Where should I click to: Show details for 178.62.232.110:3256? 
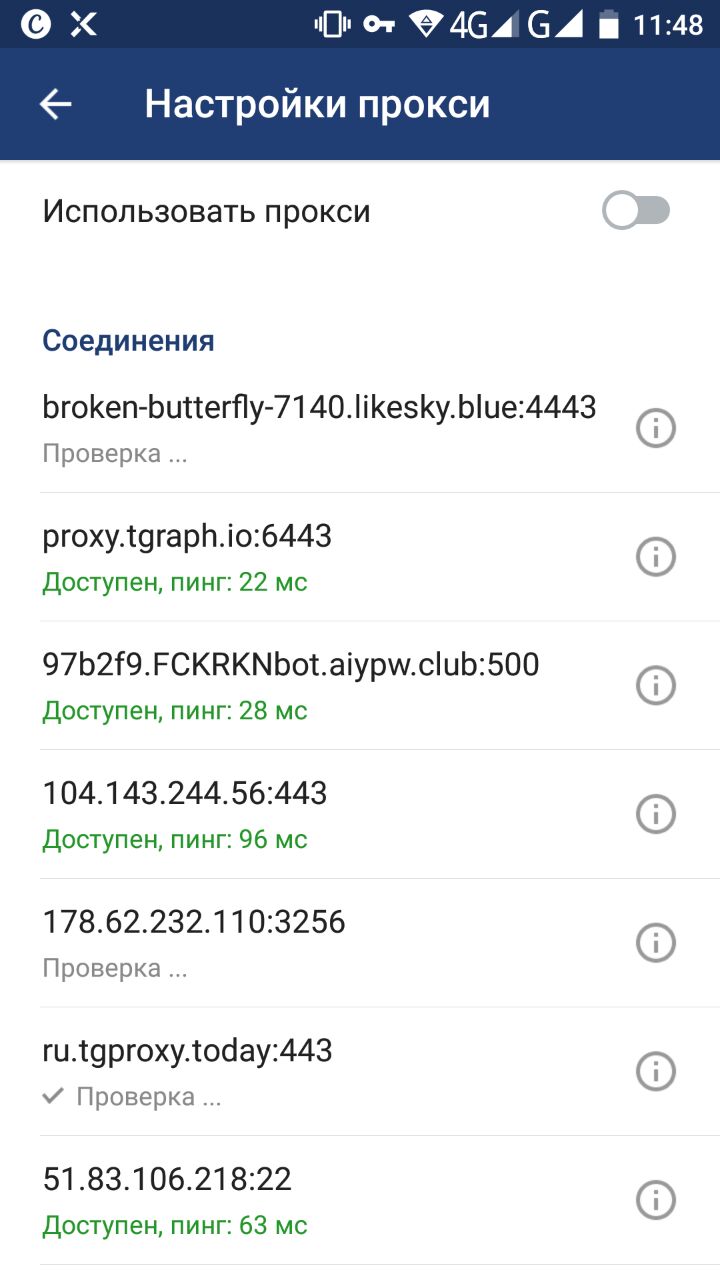coord(656,943)
